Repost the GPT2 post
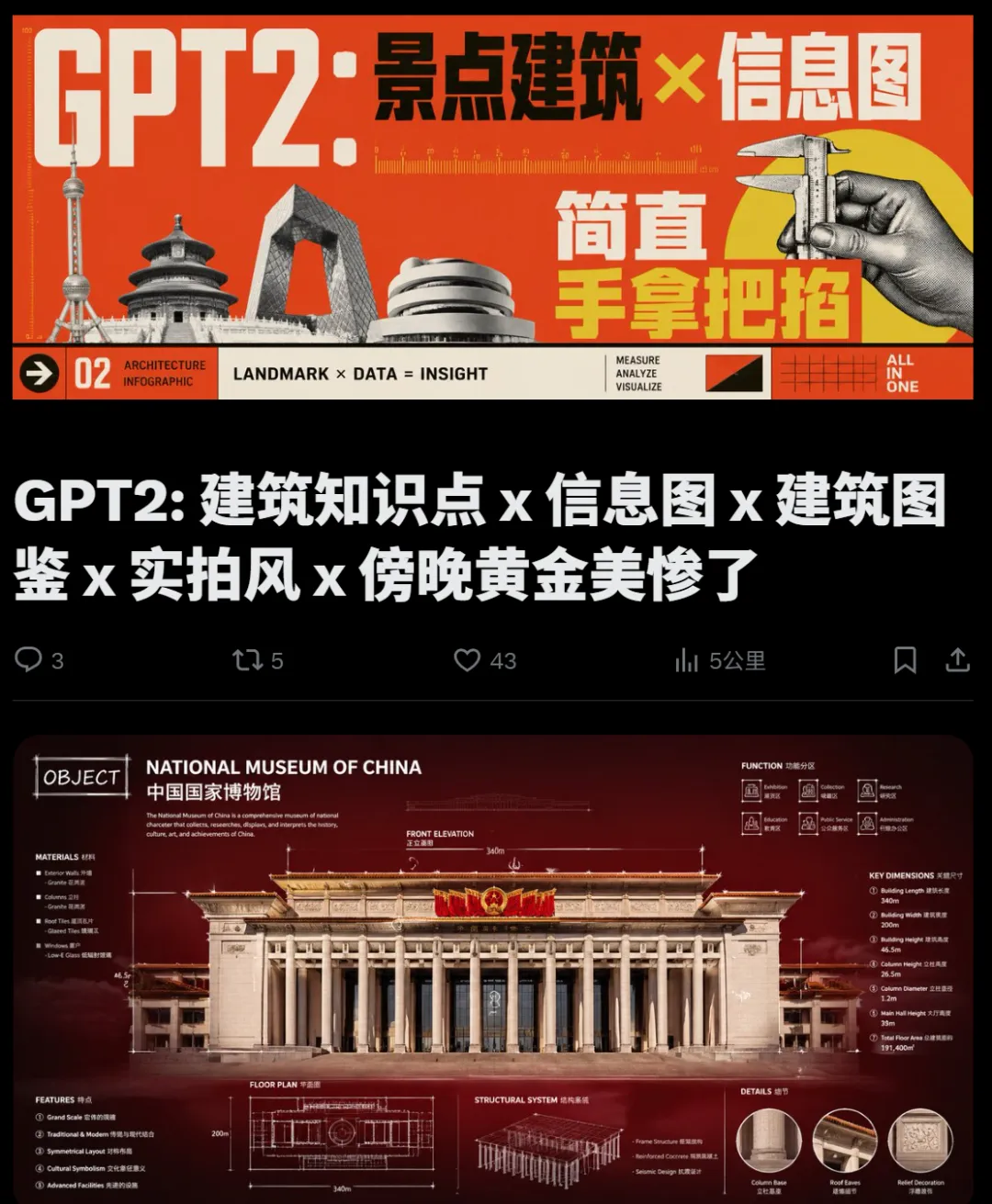 coord(248,659)
